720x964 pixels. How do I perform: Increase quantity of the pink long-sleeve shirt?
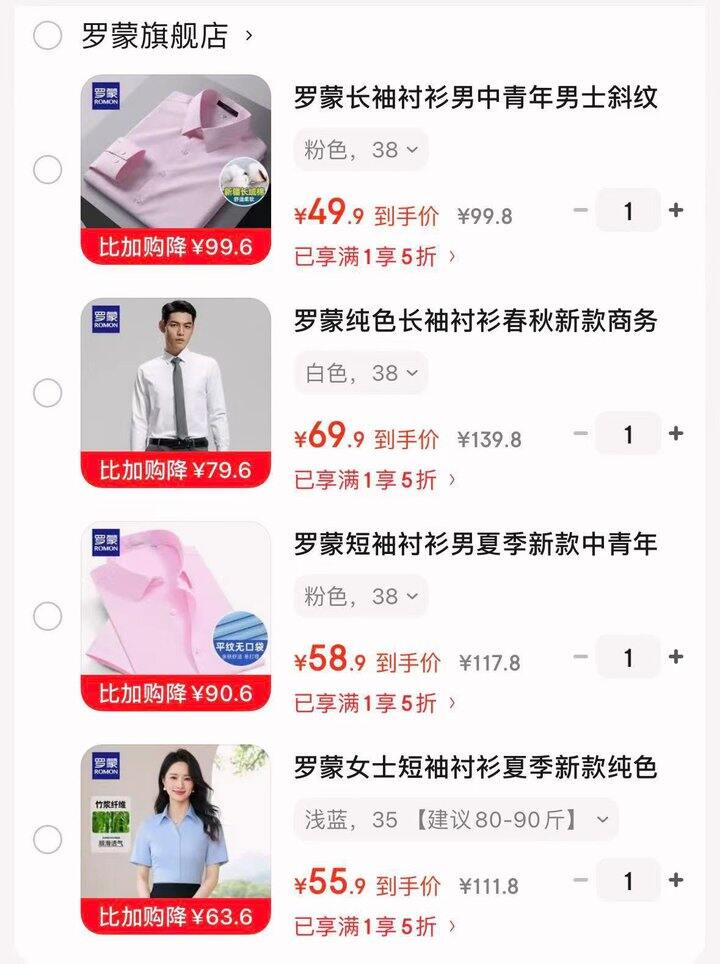678,207
